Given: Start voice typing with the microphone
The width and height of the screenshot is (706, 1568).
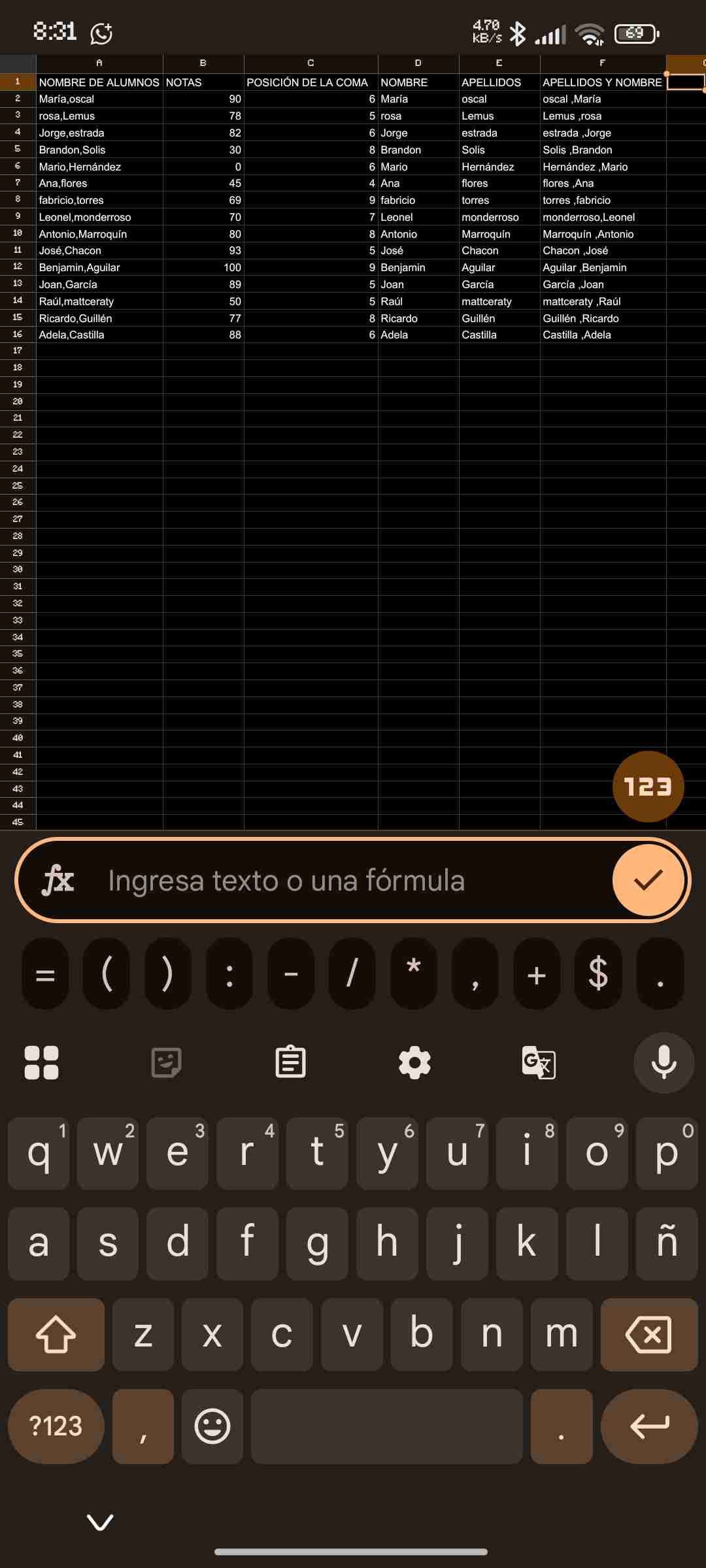Looking at the screenshot, I should pos(664,1062).
